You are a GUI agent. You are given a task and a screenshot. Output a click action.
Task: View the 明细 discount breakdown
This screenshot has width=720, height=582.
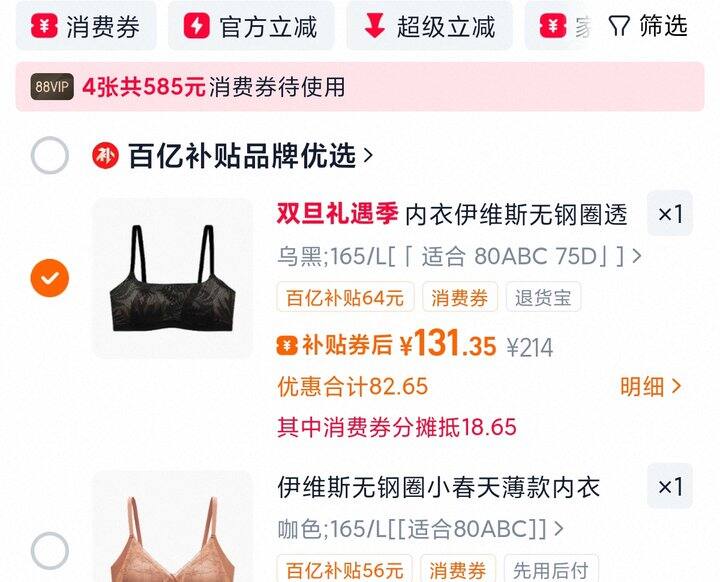tap(650, 387)
